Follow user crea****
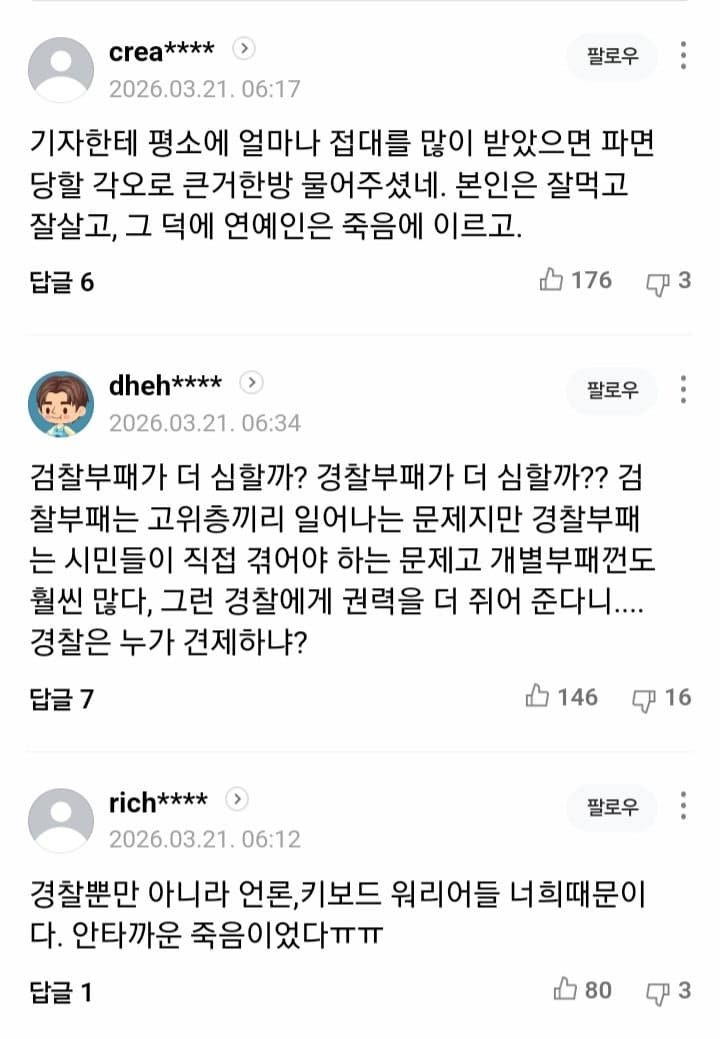Viewport: 720px width, 1039px height. click(x=612, y=58)
